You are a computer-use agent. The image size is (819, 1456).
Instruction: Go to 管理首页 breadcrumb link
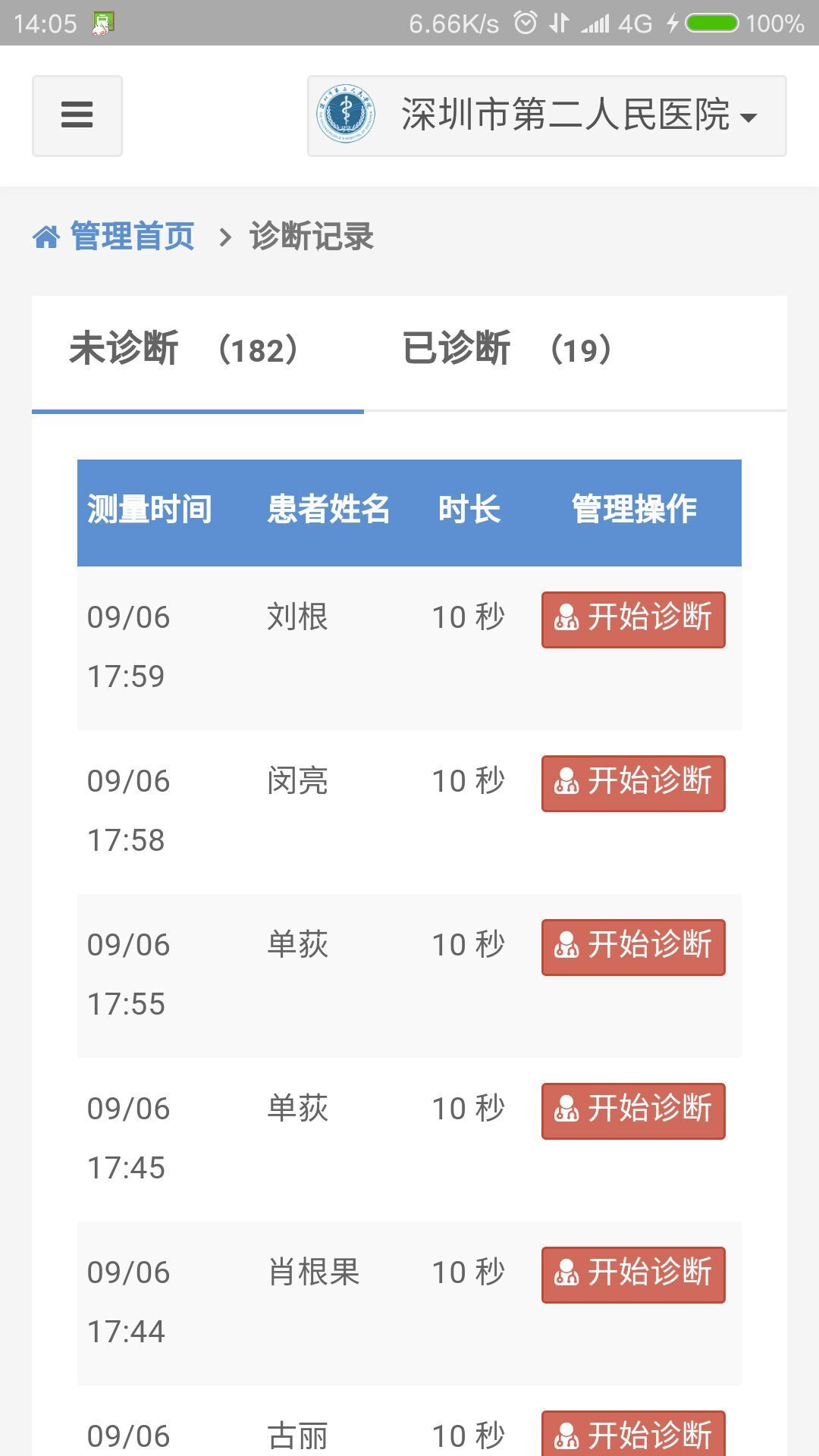(x=131, y=237)
